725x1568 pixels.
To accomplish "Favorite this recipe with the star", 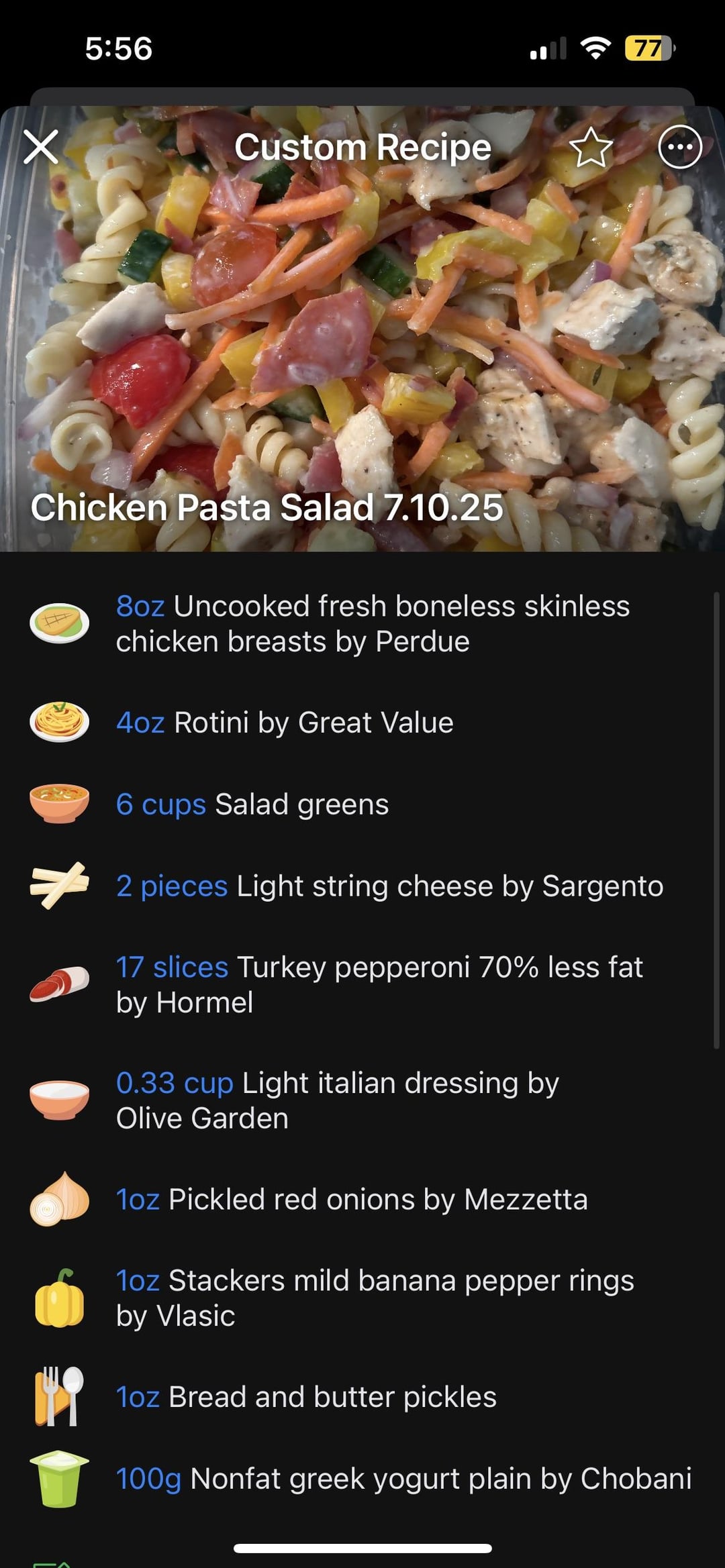I will point(591,148).
